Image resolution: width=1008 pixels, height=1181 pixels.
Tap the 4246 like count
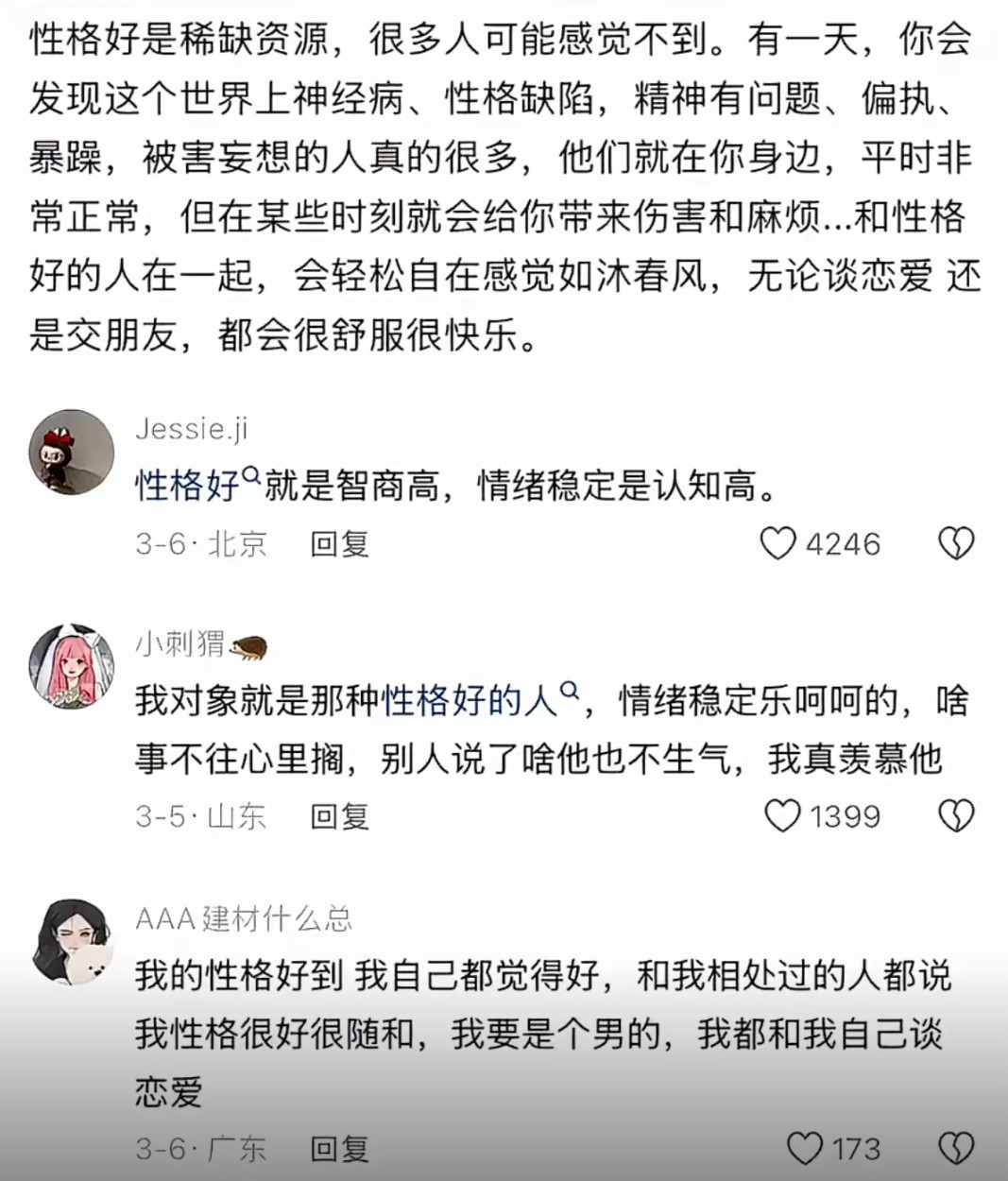pos(845,543)
